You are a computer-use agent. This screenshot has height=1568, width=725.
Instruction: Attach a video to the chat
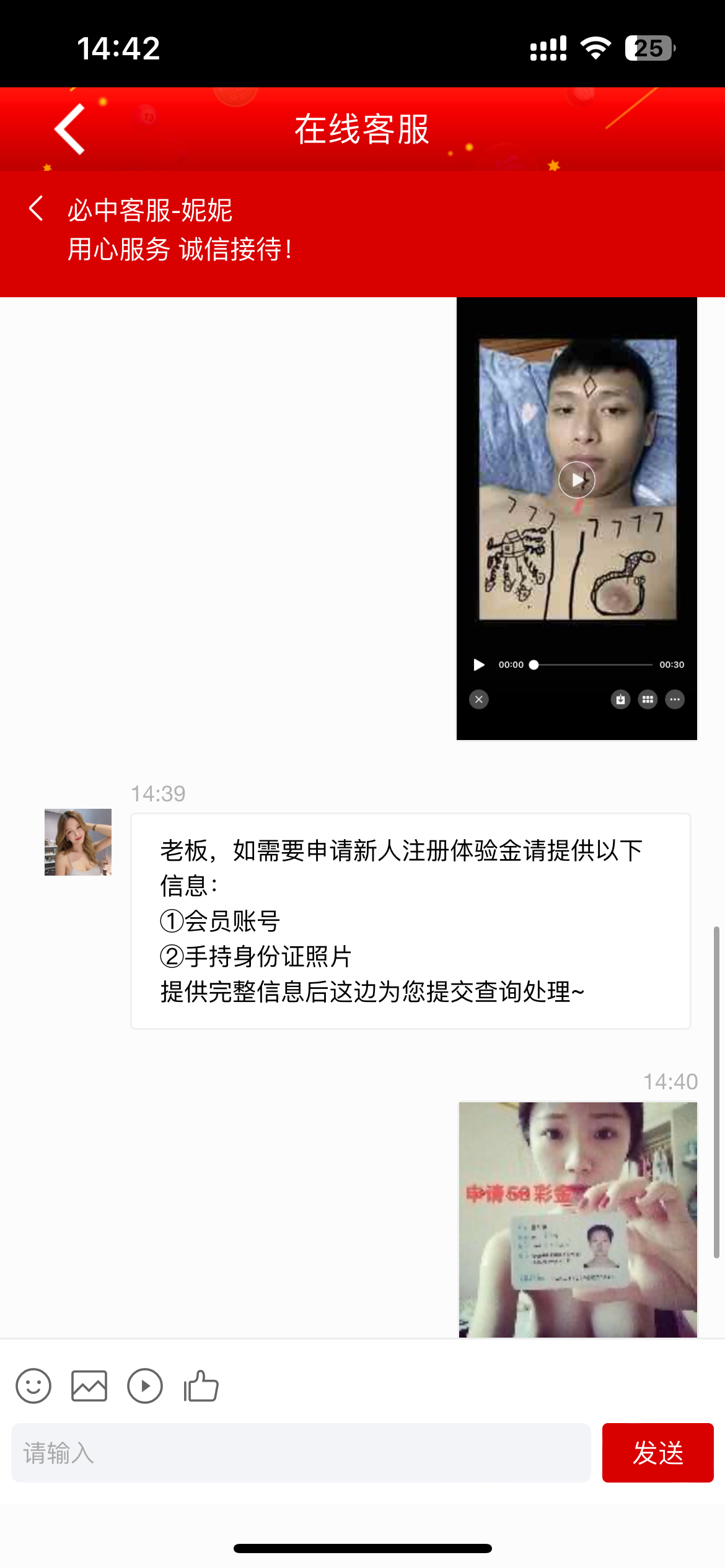(145, 1386)
